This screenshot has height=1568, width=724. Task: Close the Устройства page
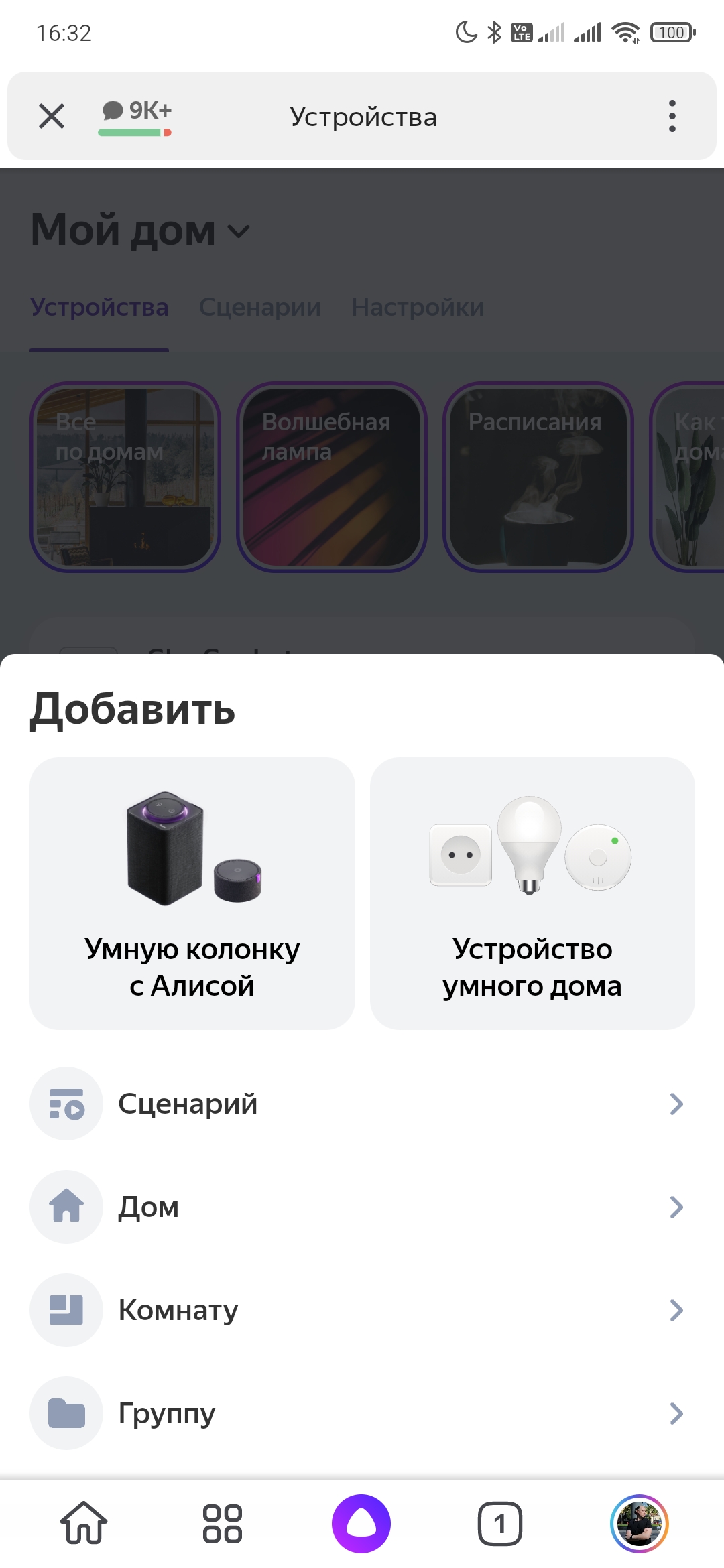pos(52,116)
